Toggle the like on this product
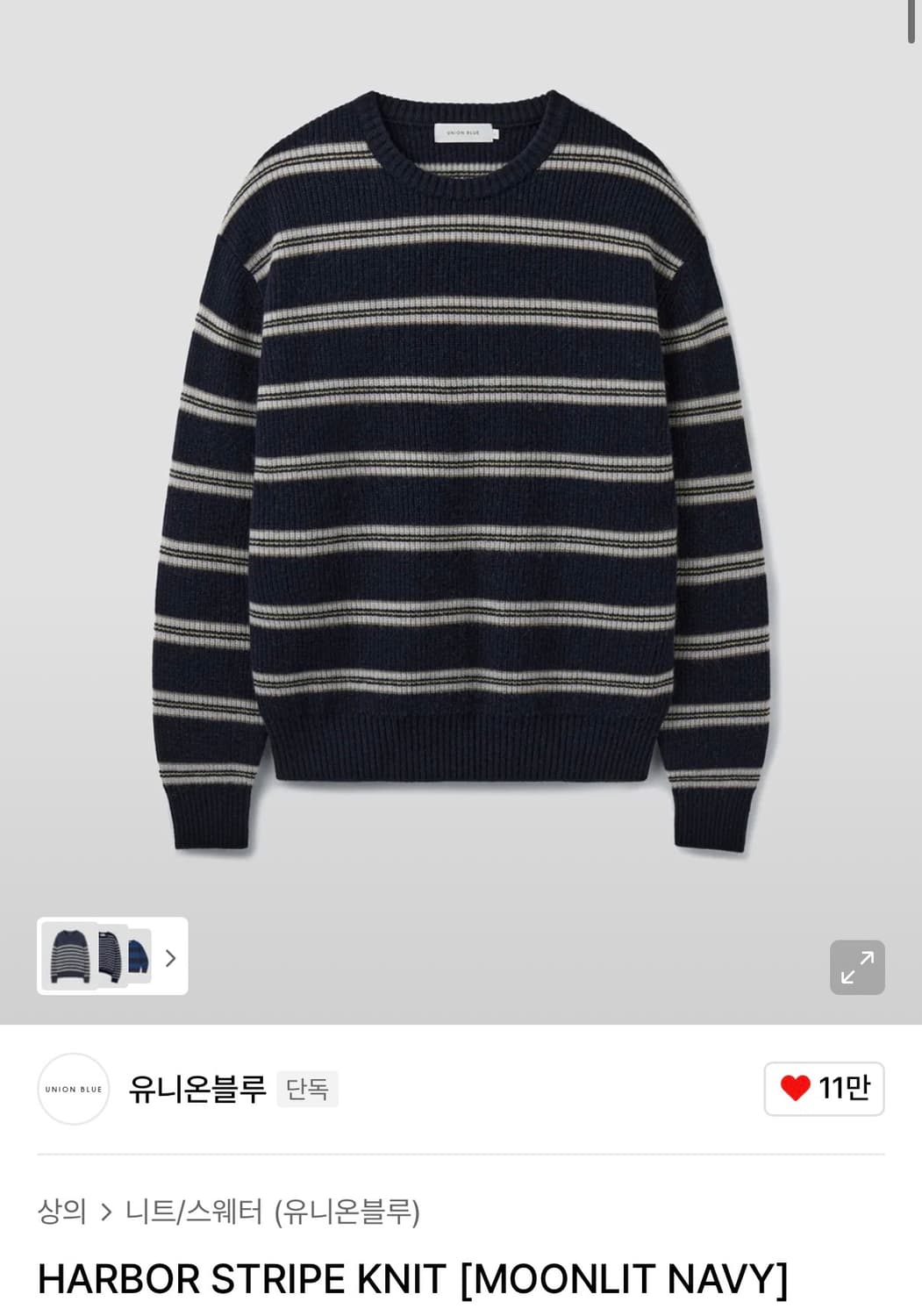922x1316 pixels. tap(822, 1088)
